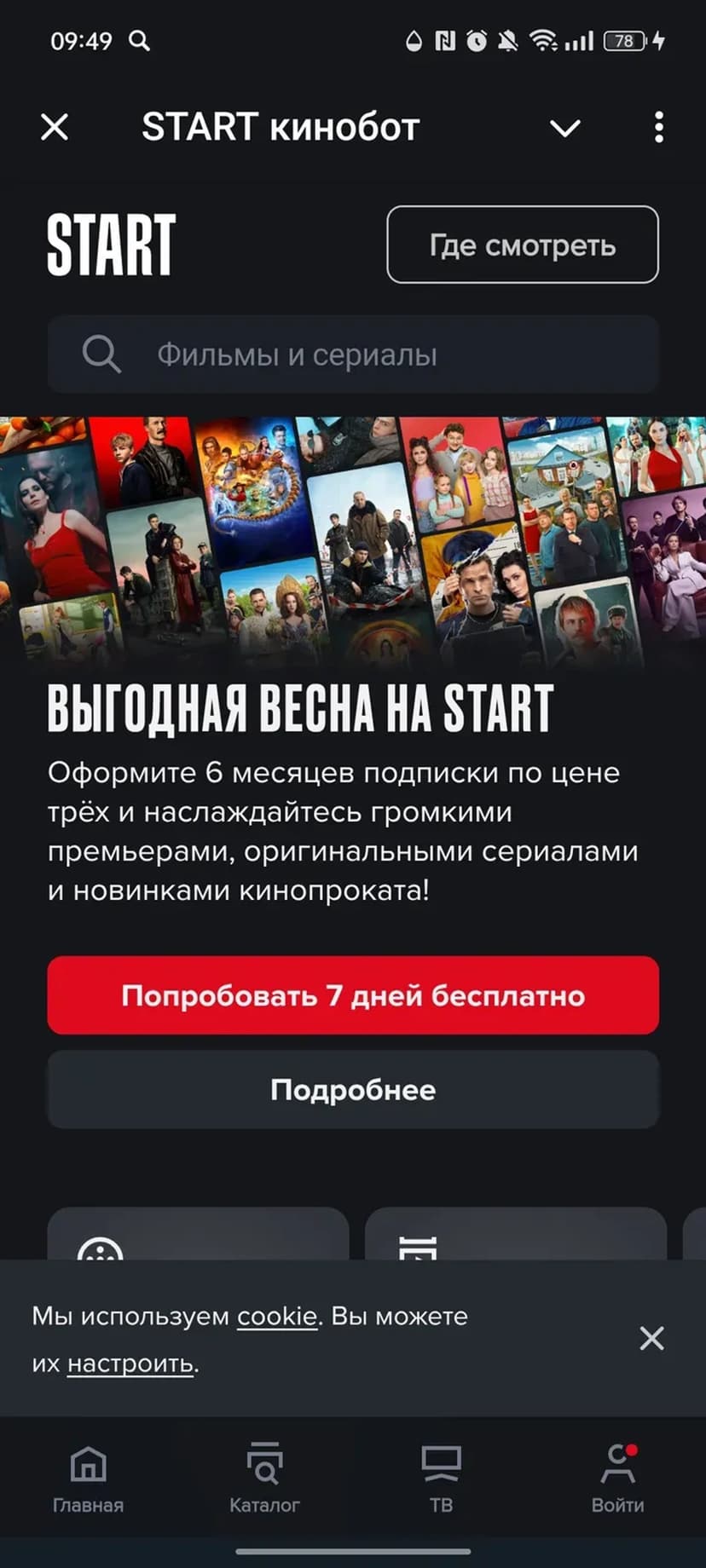This screenshot has height=1568, width=706.
Task: Open the three-dot overflow menu
Action: (658, 128)
